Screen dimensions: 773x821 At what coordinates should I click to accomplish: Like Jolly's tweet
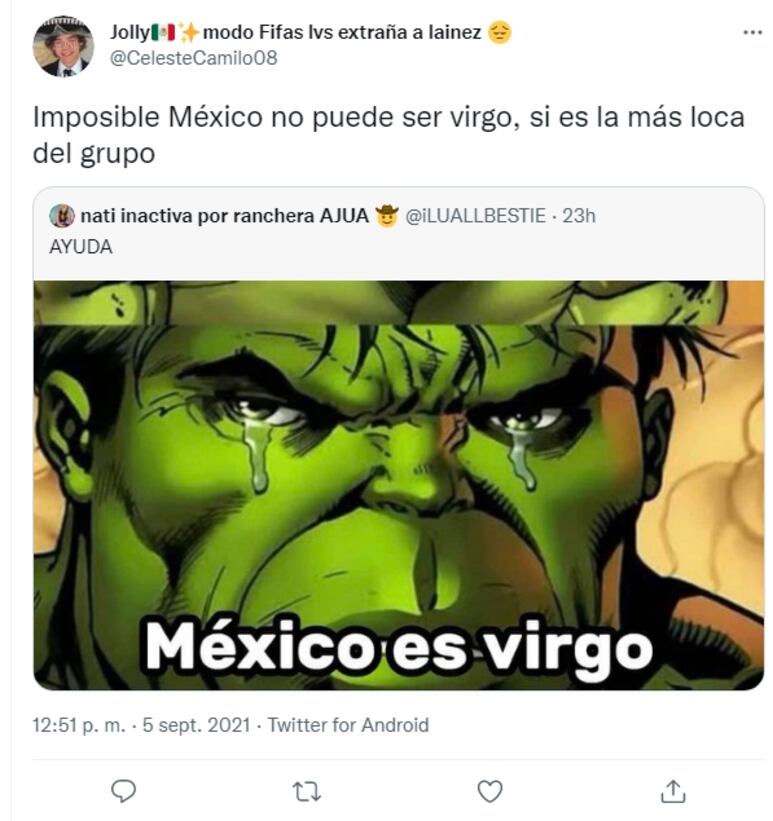pyautogui.click(x=489, y=791)
